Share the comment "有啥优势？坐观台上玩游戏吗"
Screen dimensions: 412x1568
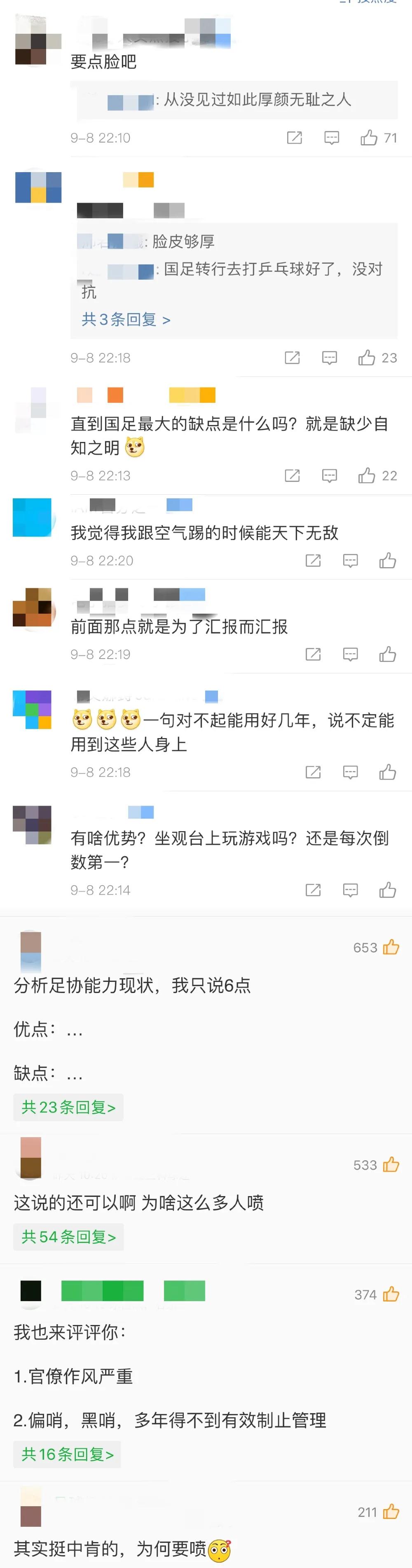[x=314, y=890]
